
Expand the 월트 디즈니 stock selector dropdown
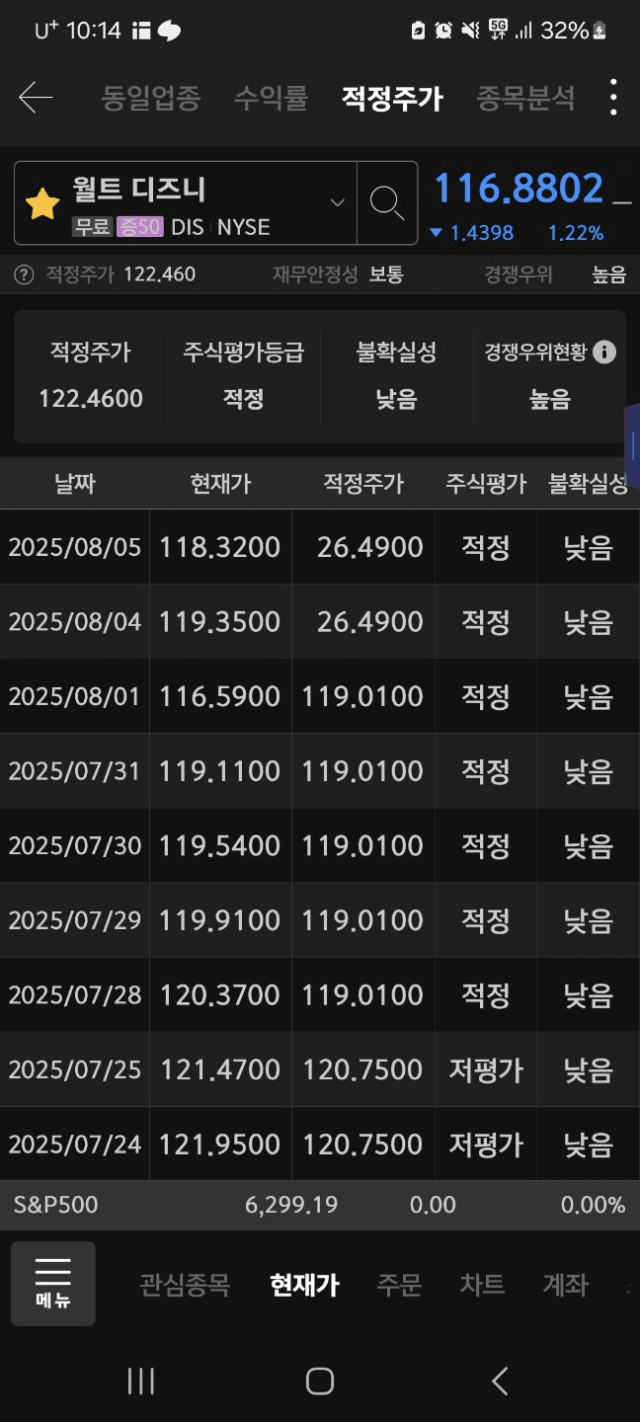click(337, 203)
